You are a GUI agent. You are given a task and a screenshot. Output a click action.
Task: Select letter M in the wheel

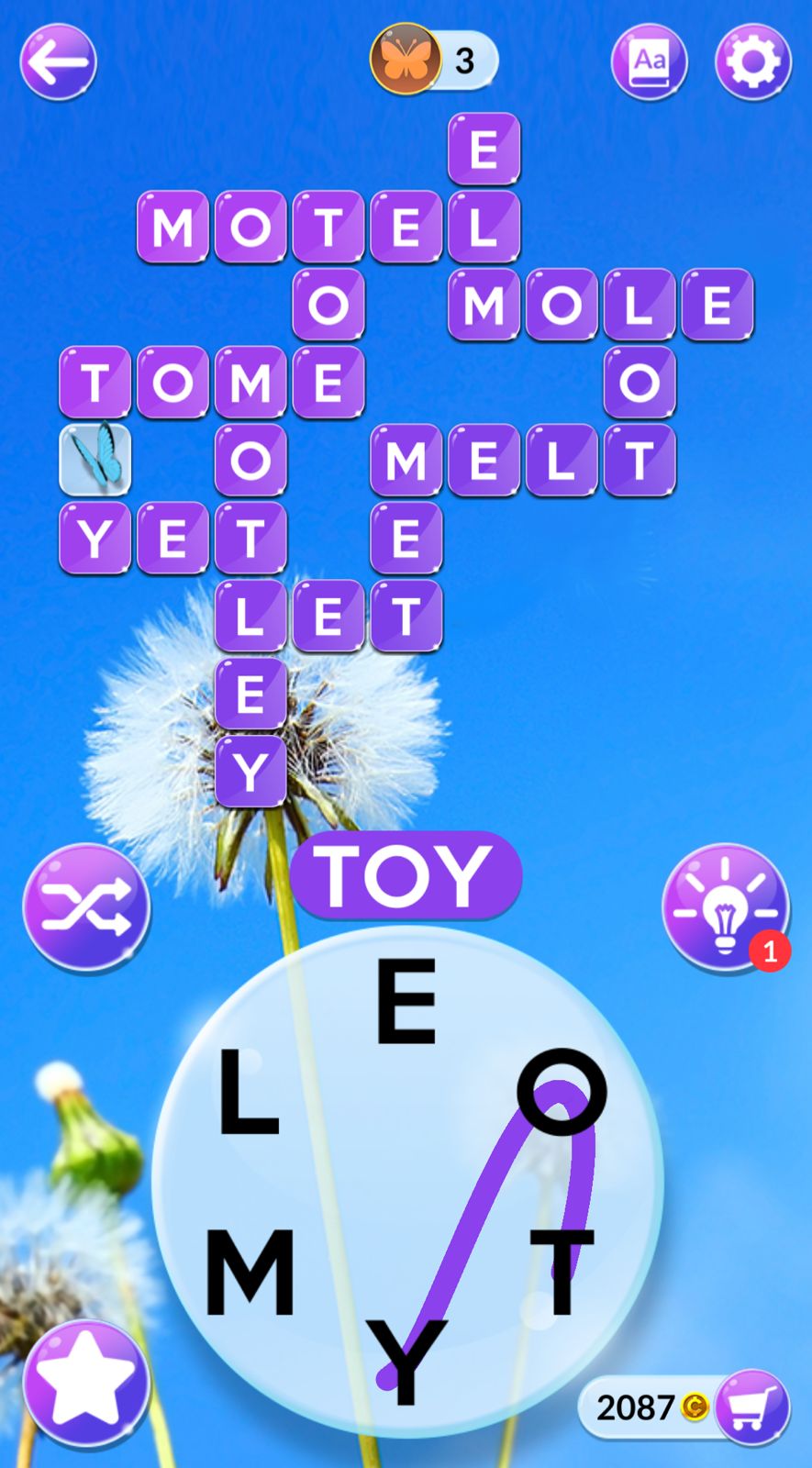pos(250,1273)
